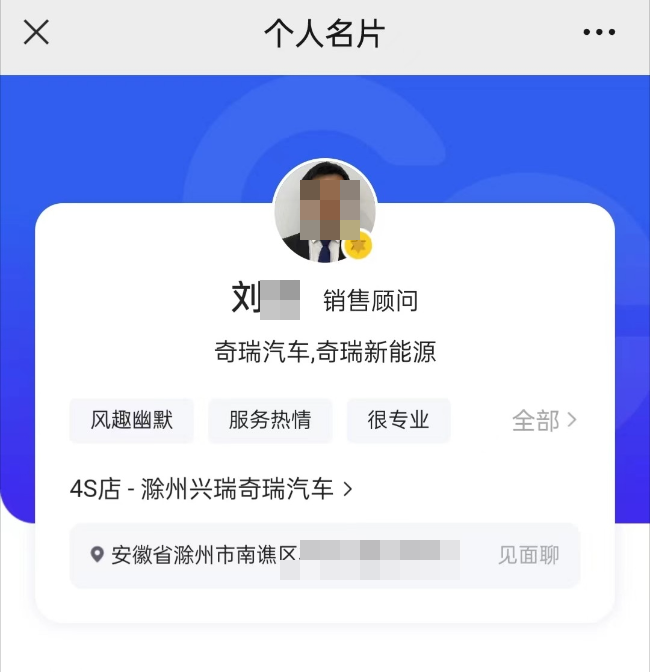View the sales consultant's avatar photo
This screenshot has height=672, width=650.
tap(324, 211)
